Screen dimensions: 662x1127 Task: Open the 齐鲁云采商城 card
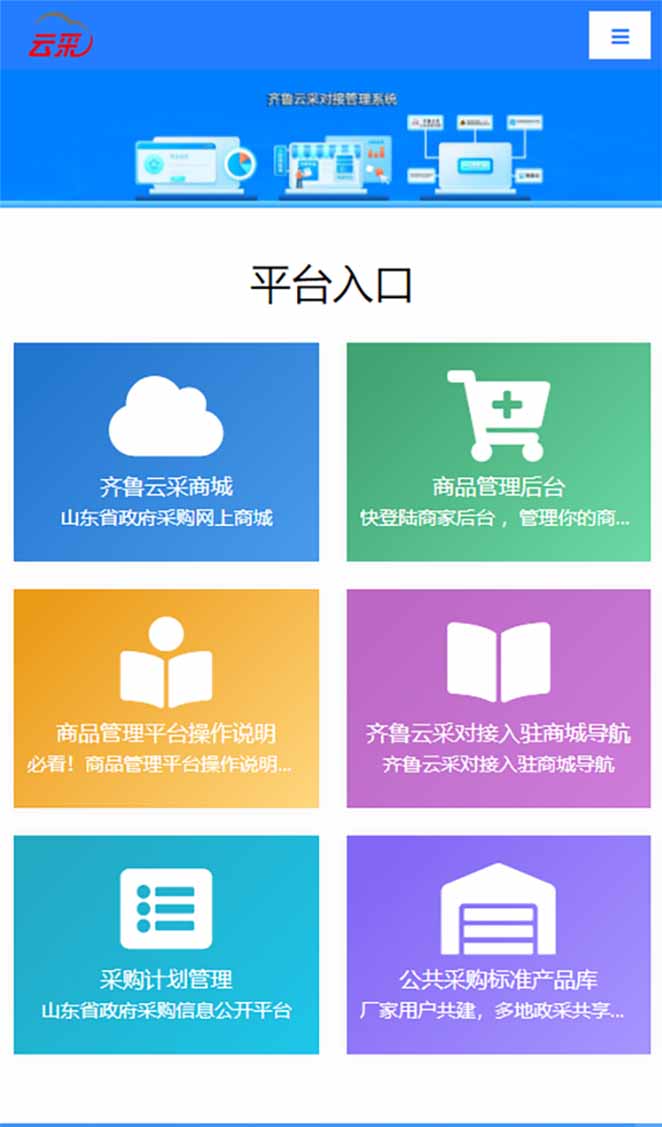(x=166, y=452)
